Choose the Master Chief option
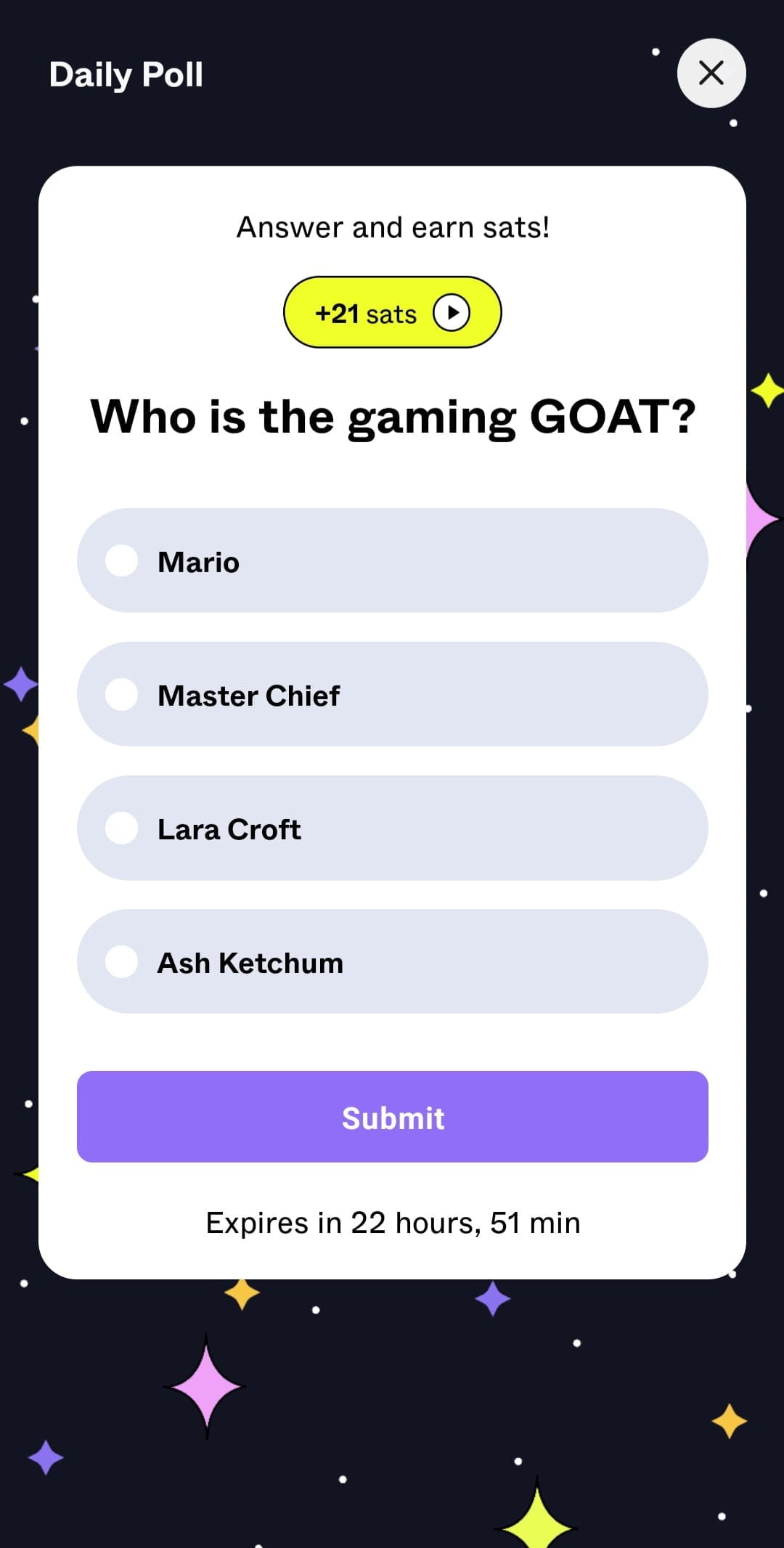 click(392, 694)
